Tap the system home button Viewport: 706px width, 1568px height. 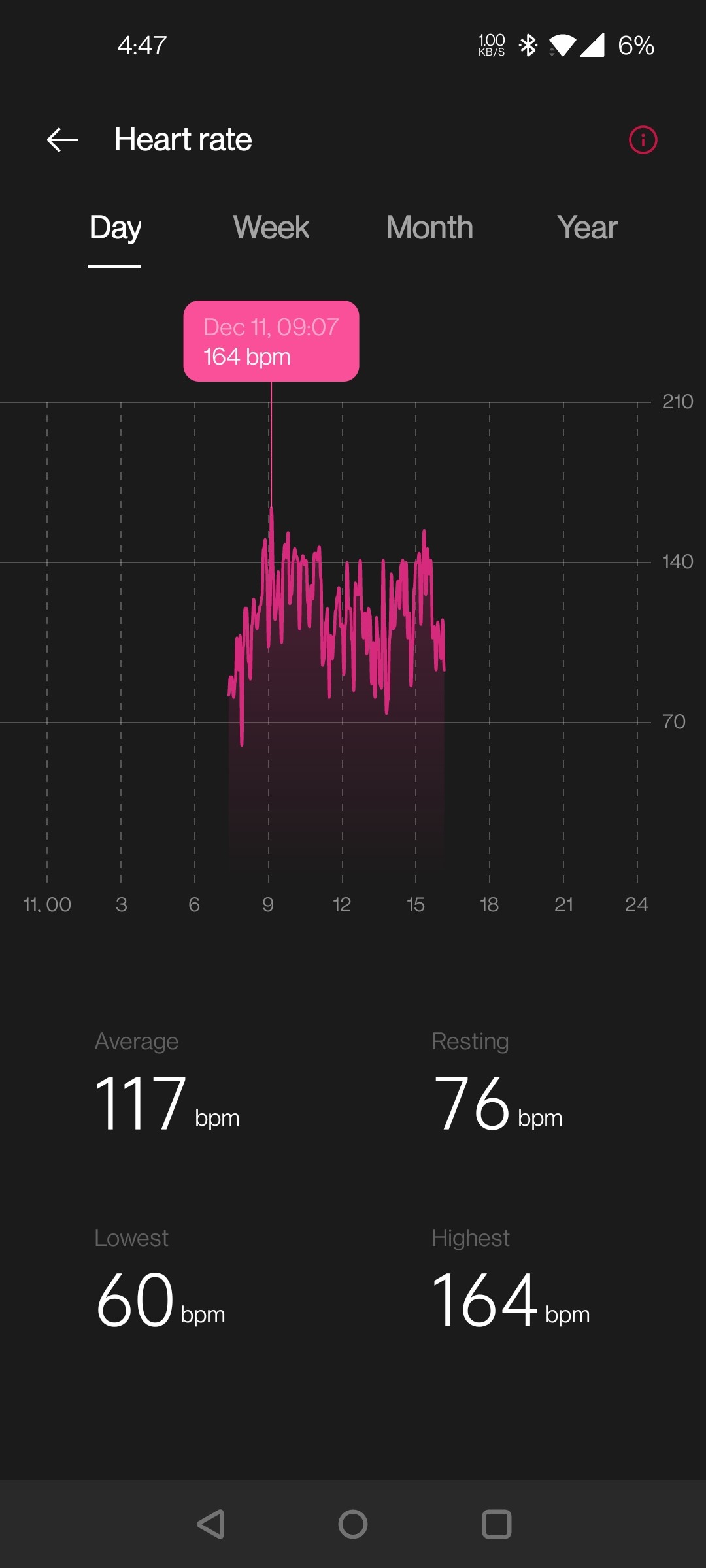pos(353,1524)
